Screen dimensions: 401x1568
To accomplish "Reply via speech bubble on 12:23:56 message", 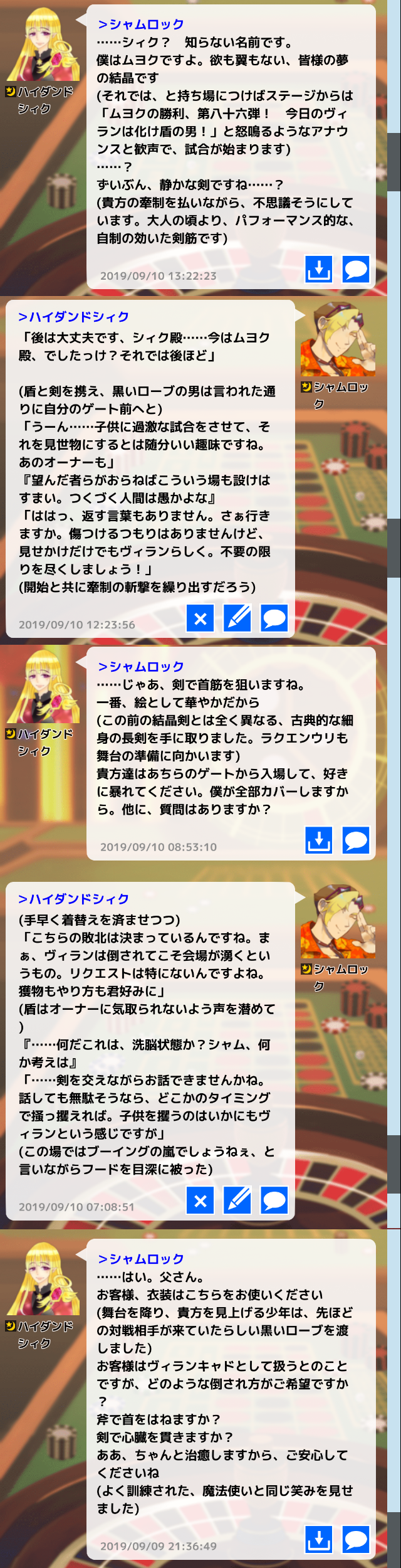I will [x=274, y=618].
